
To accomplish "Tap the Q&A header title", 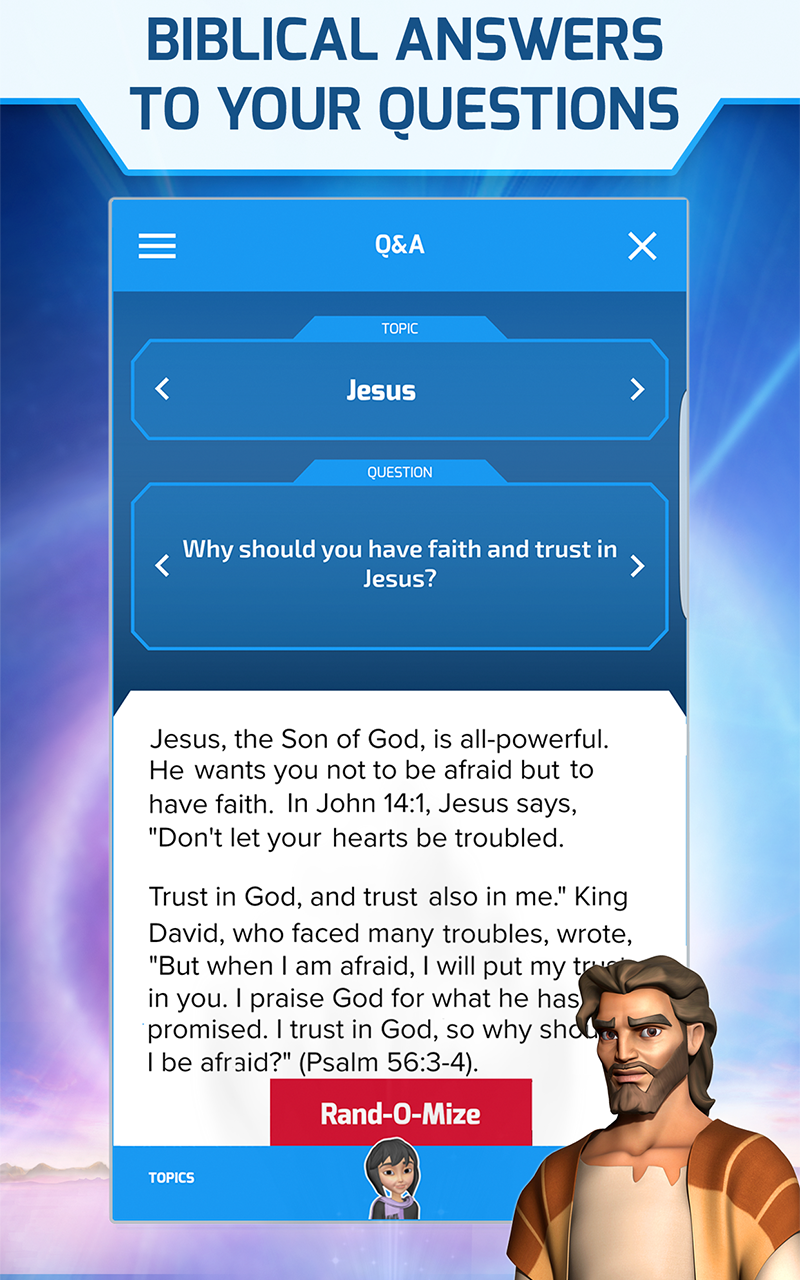I will 399,244.
